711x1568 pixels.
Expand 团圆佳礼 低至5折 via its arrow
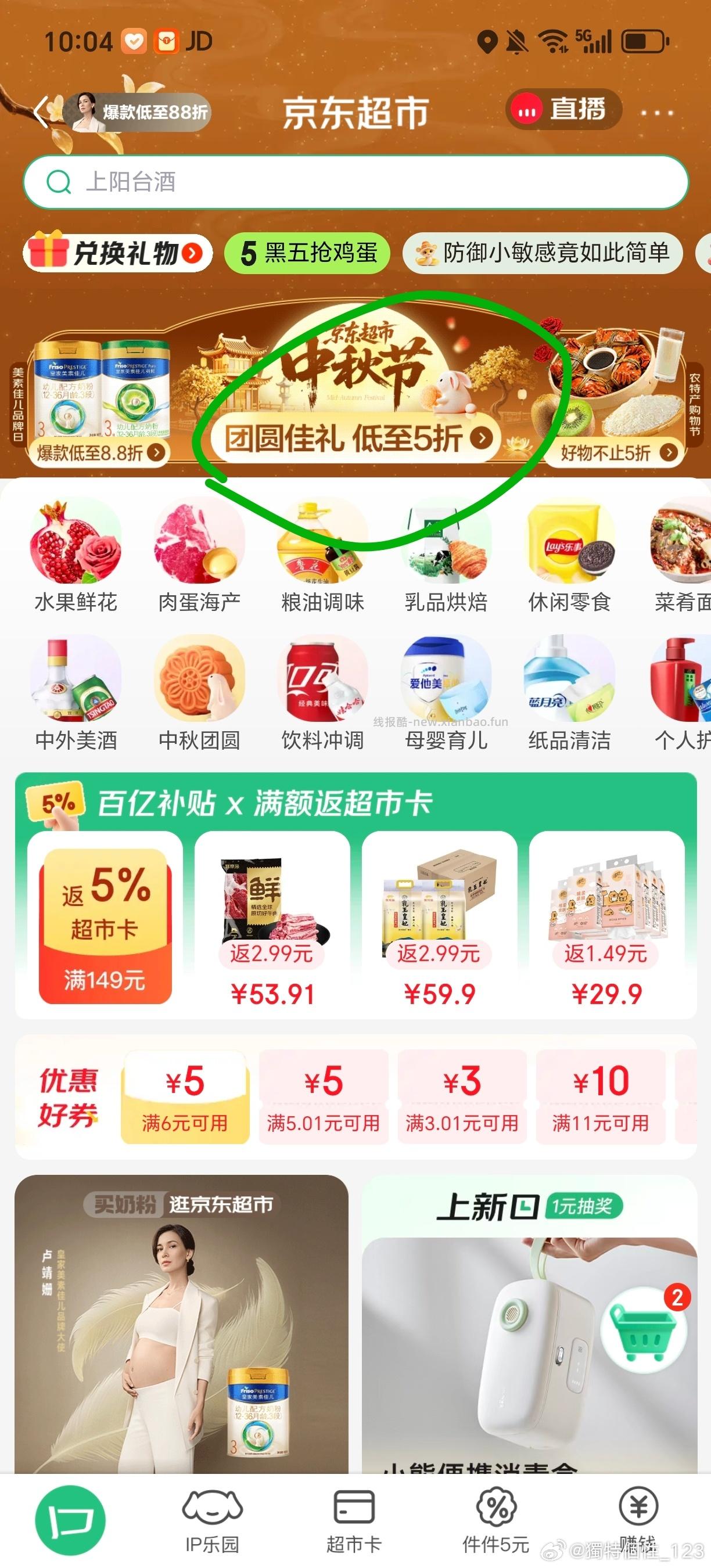pos(480,437)
